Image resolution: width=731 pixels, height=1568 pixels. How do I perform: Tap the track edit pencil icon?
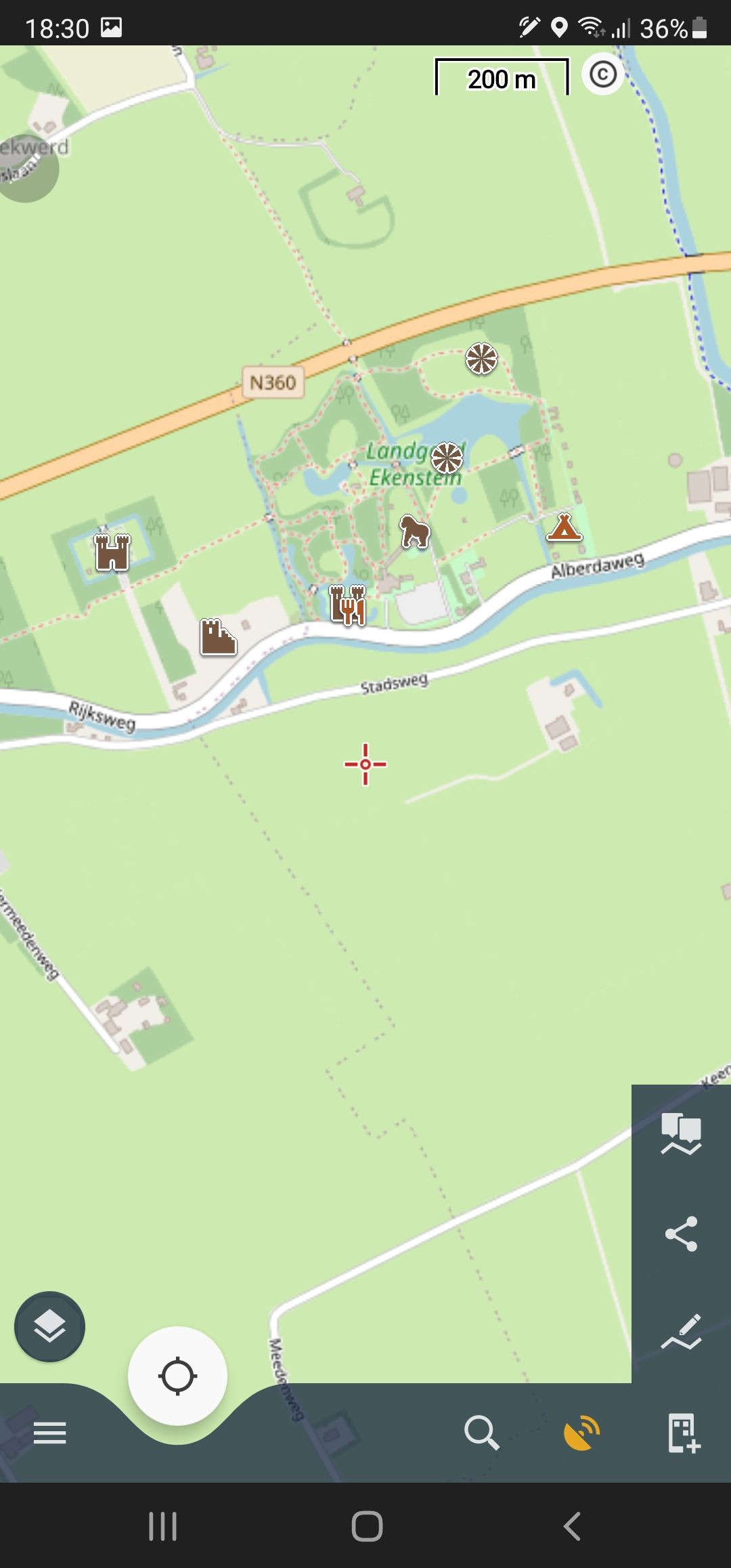coord(682,1332)
